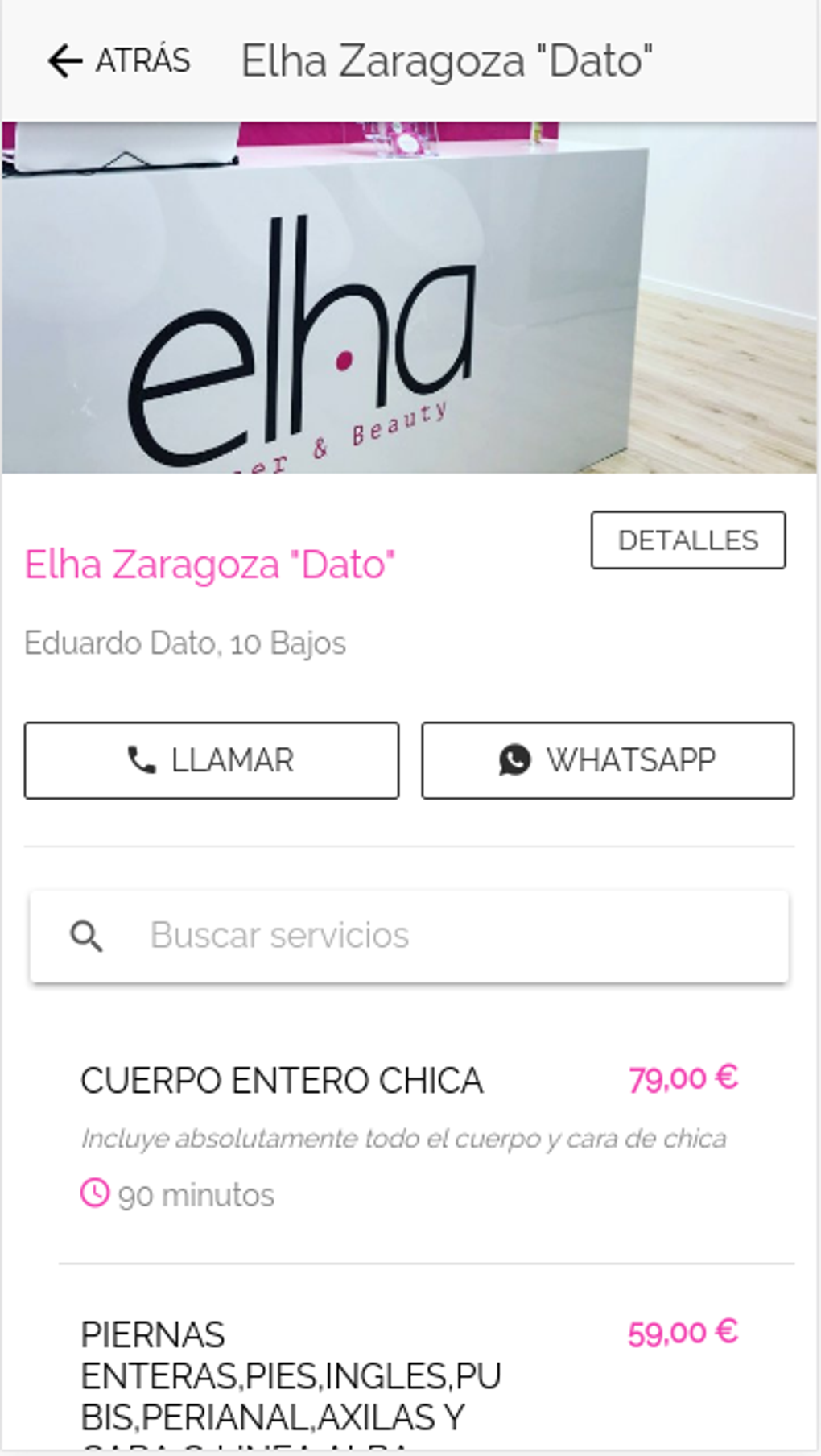
Task: Choose the PIERNAS ENTERAS service for 59,00 €
Action: click(x=290, y=1375)
